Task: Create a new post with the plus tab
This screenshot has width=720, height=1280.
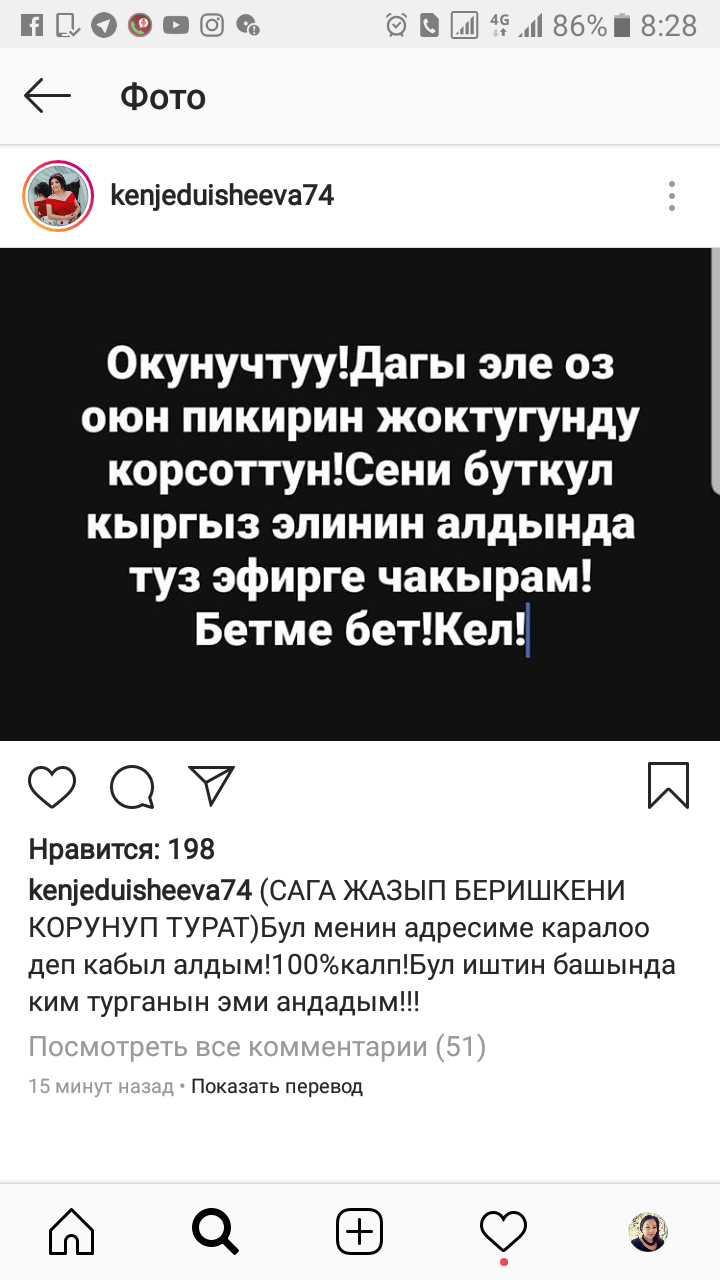Action: tap(359, 1230)
